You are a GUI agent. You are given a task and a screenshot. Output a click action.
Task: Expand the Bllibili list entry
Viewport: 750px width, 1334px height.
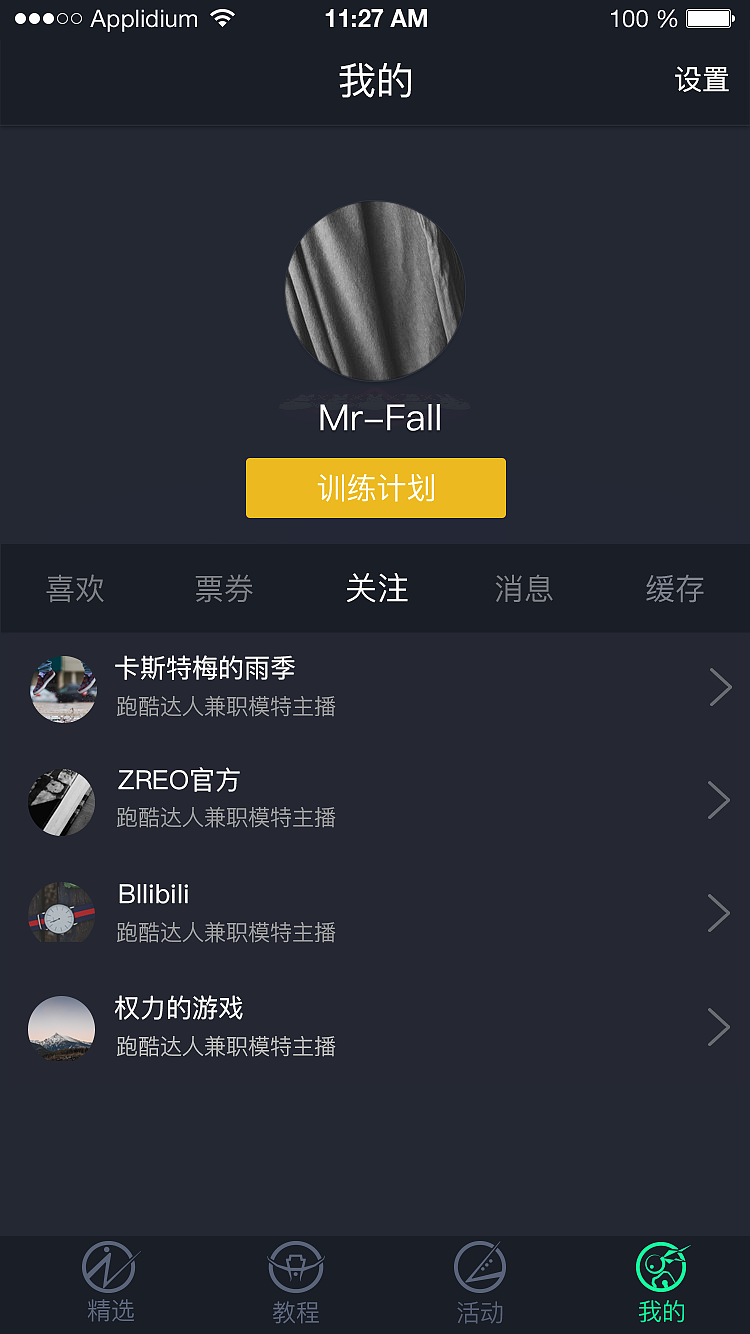point(719,913)
